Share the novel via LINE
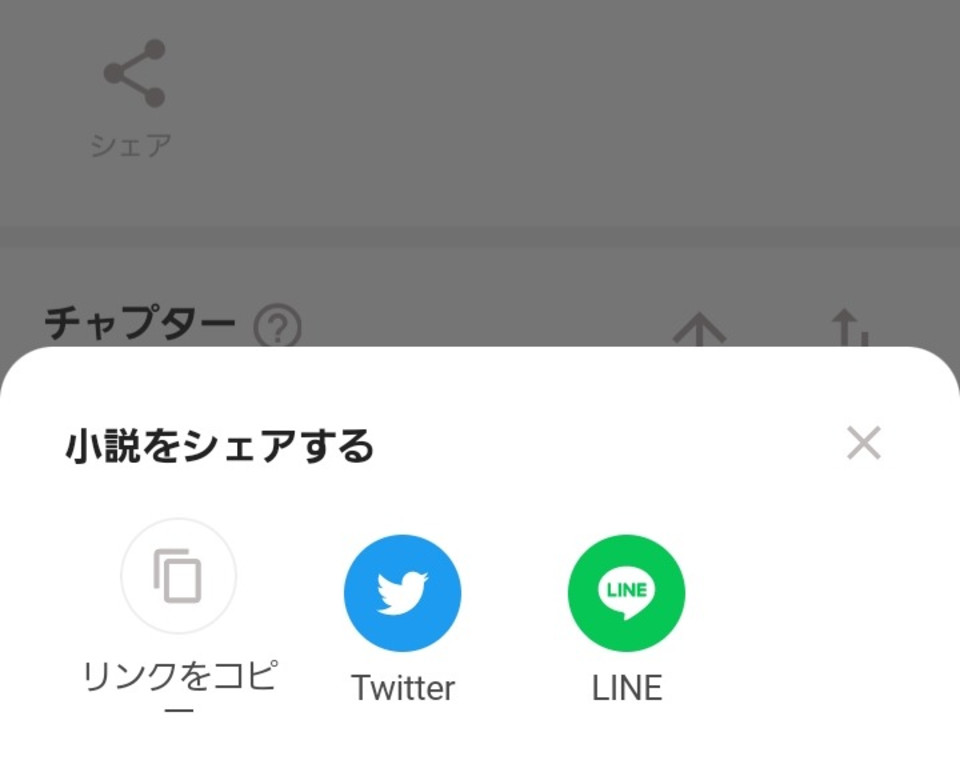This screenshot has width=960, height=764. click(626, 593)
